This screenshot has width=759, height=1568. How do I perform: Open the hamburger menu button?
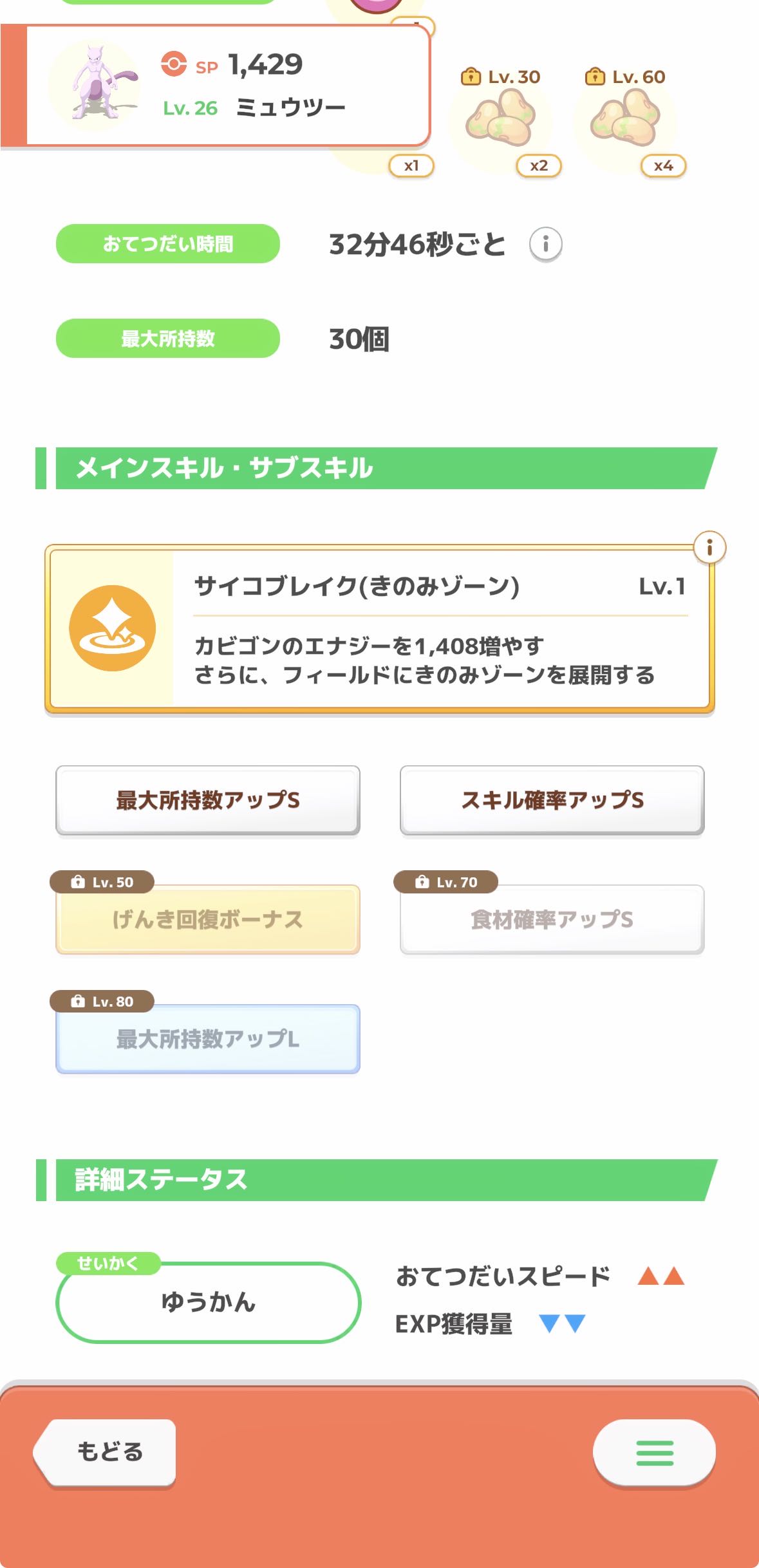(654, 1451)
